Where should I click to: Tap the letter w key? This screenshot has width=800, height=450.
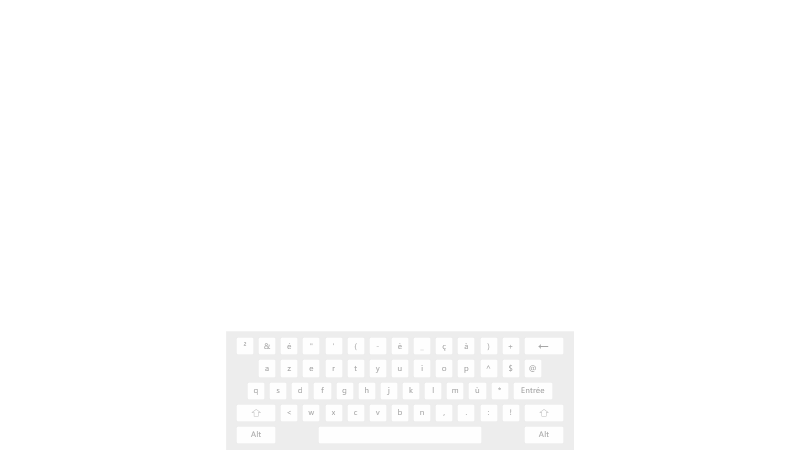311,413
